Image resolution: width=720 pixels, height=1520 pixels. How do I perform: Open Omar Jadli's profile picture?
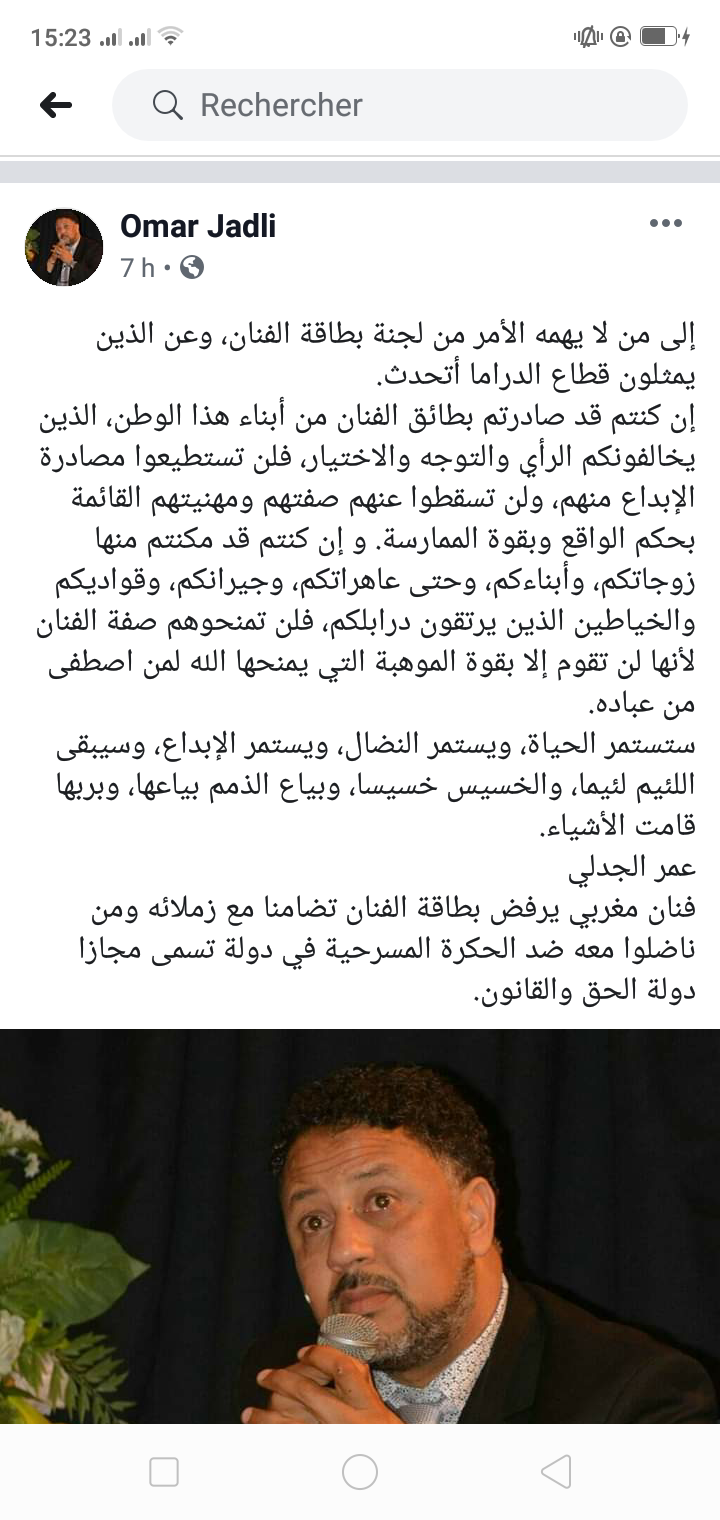coord(64,247)
